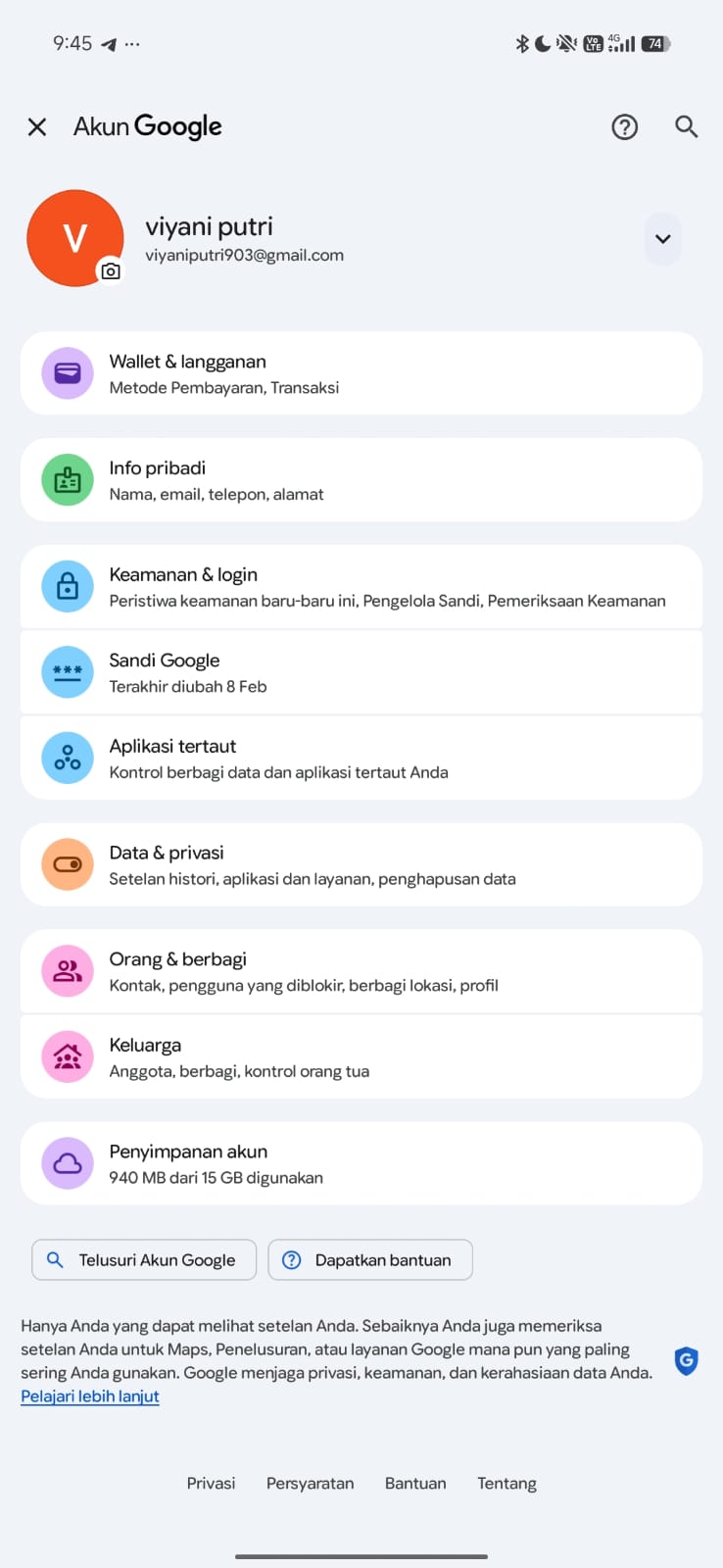Open Sandi Google settings
723x1568 pixels.
(x=361, y=672)
